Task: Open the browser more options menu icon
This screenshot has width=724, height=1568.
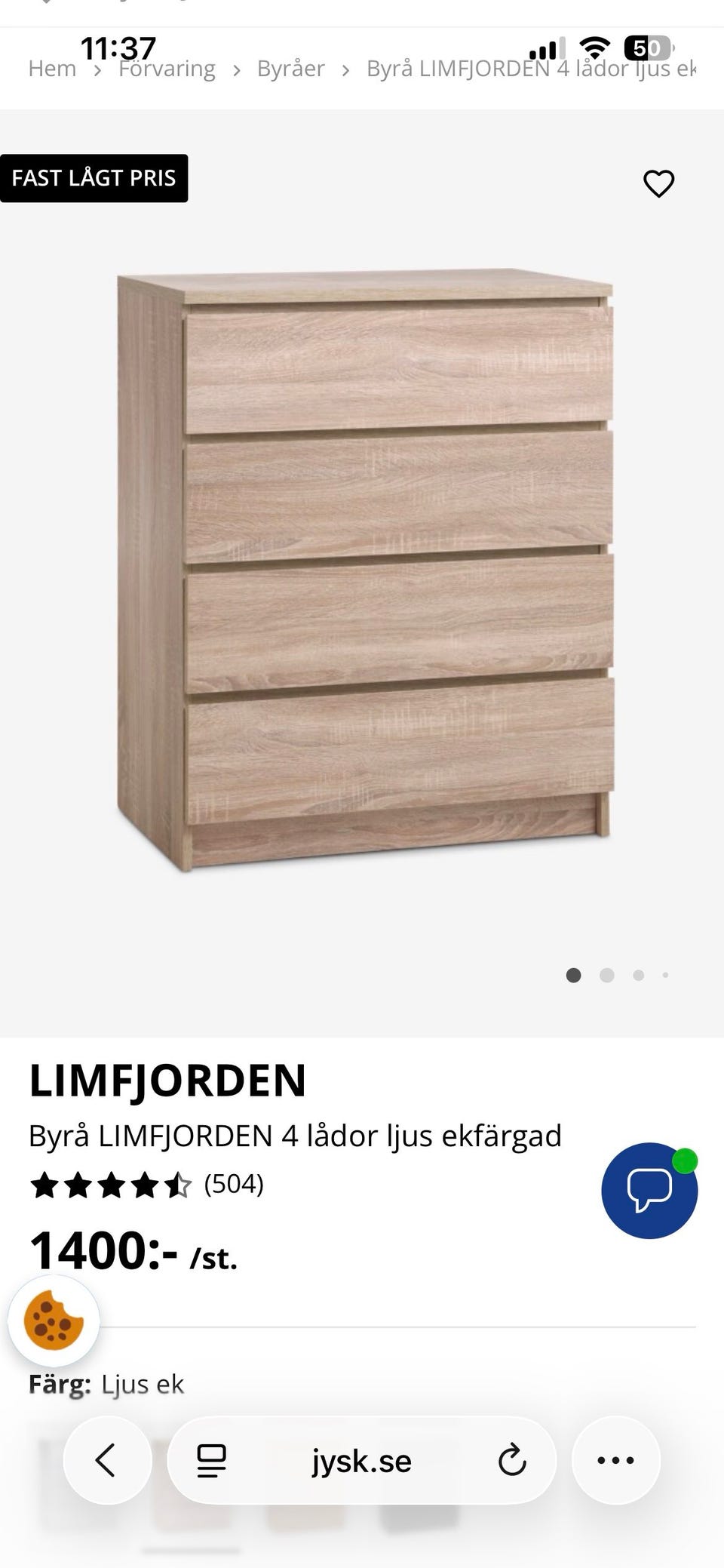Action: point(617,1459)
